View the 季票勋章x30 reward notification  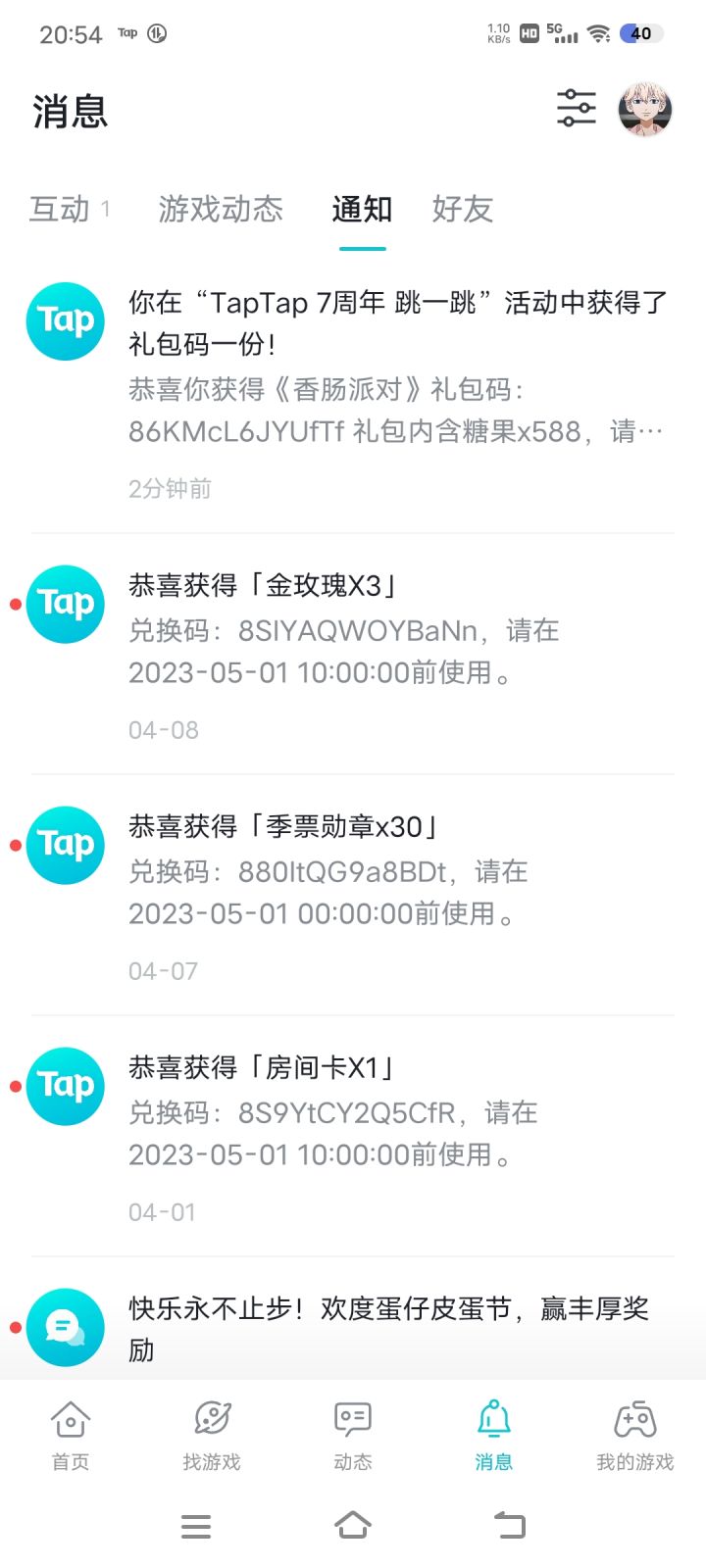click(397, 893)
